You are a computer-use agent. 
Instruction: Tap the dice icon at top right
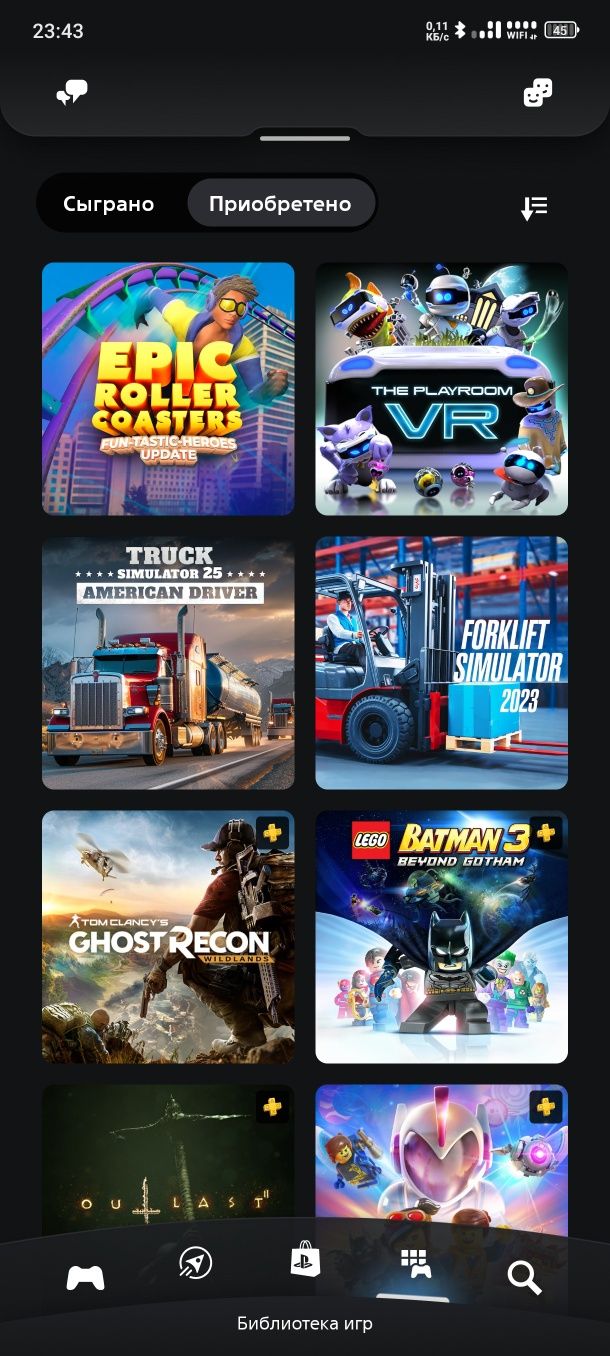537,94
